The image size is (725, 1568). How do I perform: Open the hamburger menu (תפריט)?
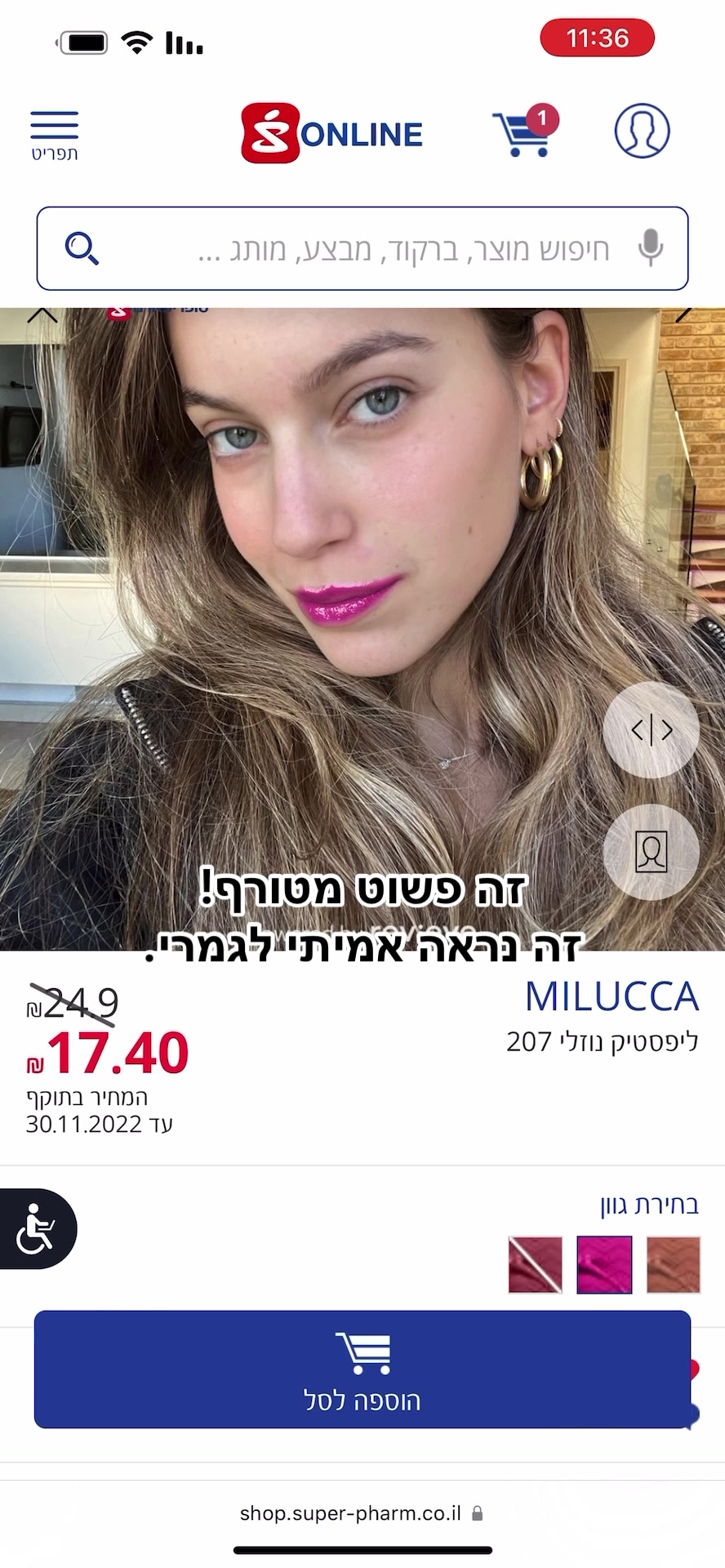54,135
